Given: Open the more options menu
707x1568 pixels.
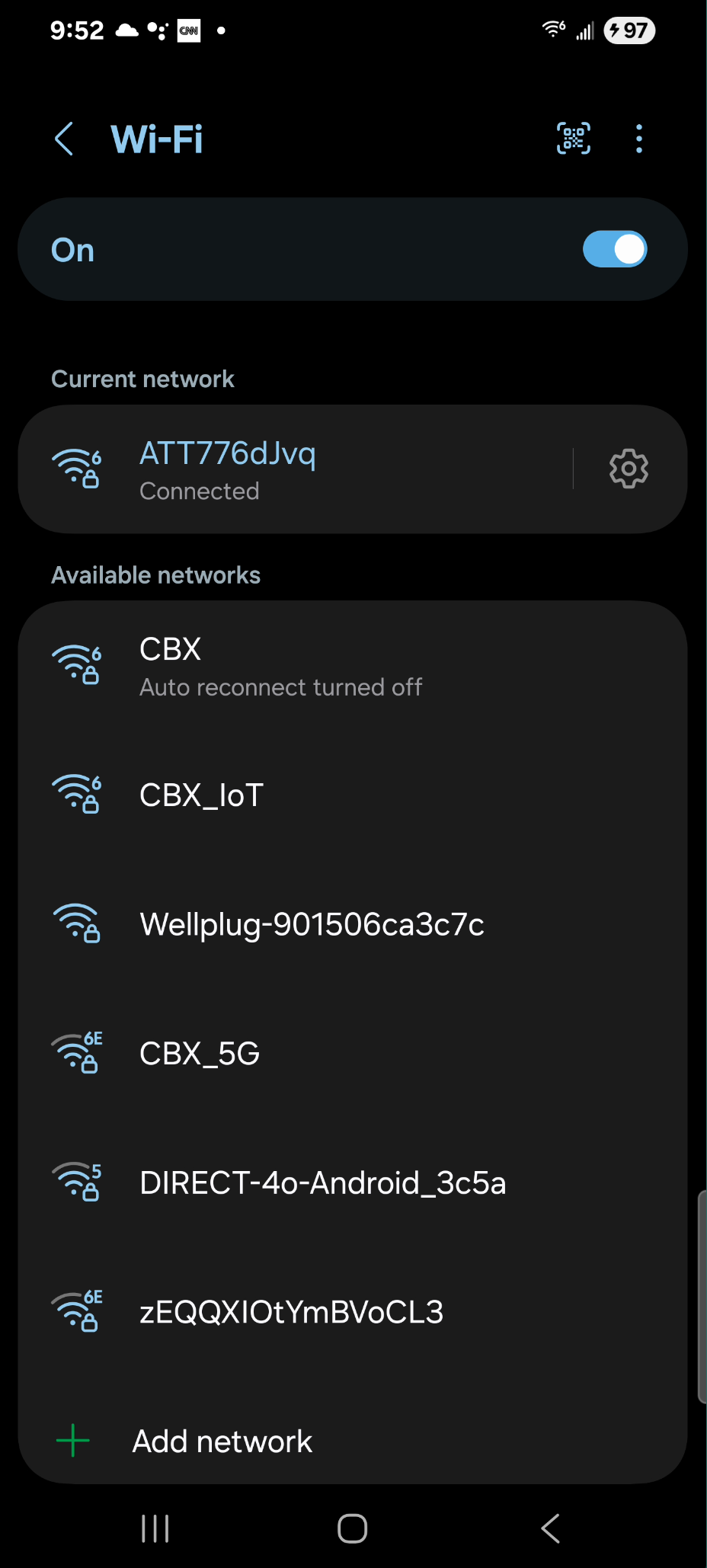Looking at the screenshot, I should point(638,139).
